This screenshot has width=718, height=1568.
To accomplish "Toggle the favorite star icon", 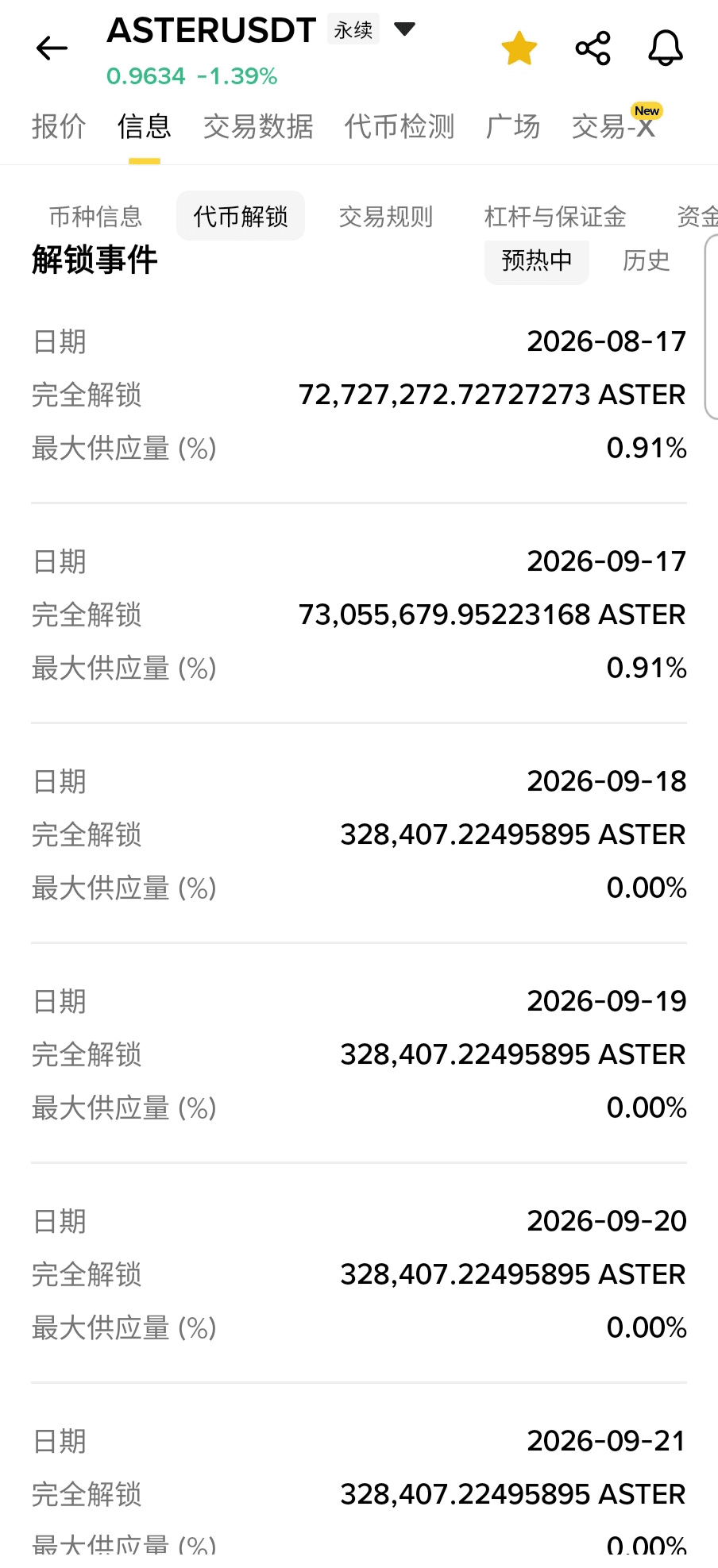I will click(519, 48).
